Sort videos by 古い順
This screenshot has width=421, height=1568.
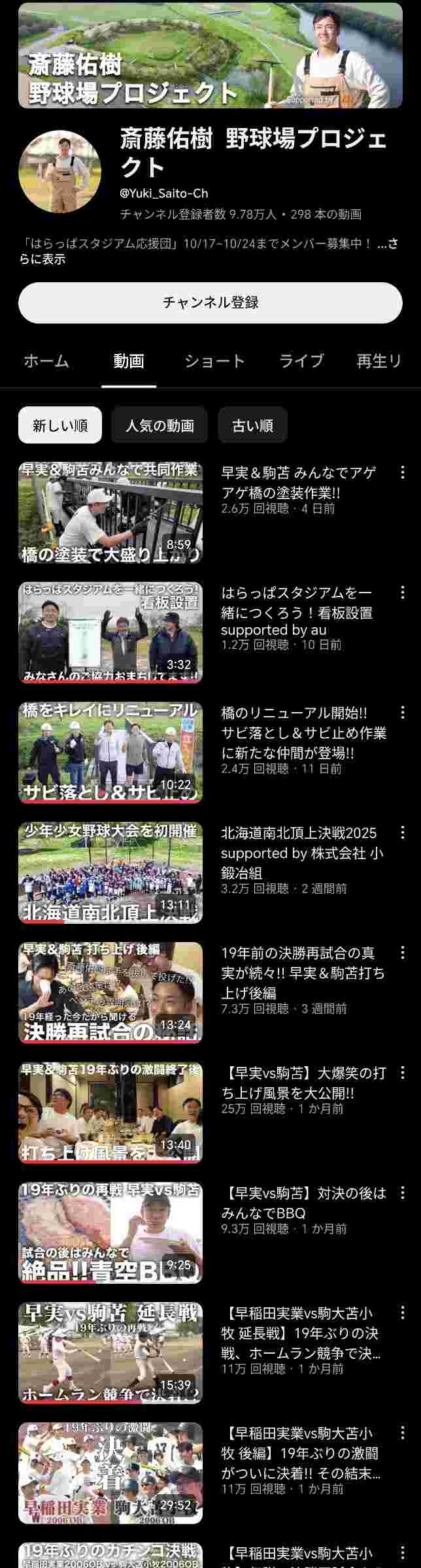coord(252,425)
